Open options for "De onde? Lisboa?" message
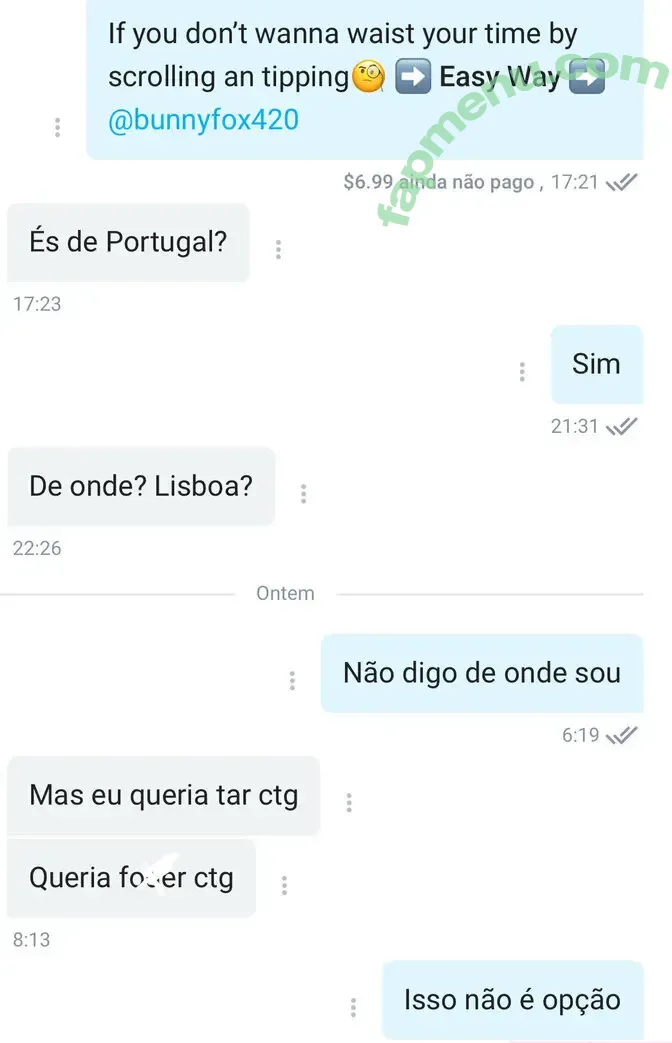This screenshot has height=1043, width=672. pos(303,493)
